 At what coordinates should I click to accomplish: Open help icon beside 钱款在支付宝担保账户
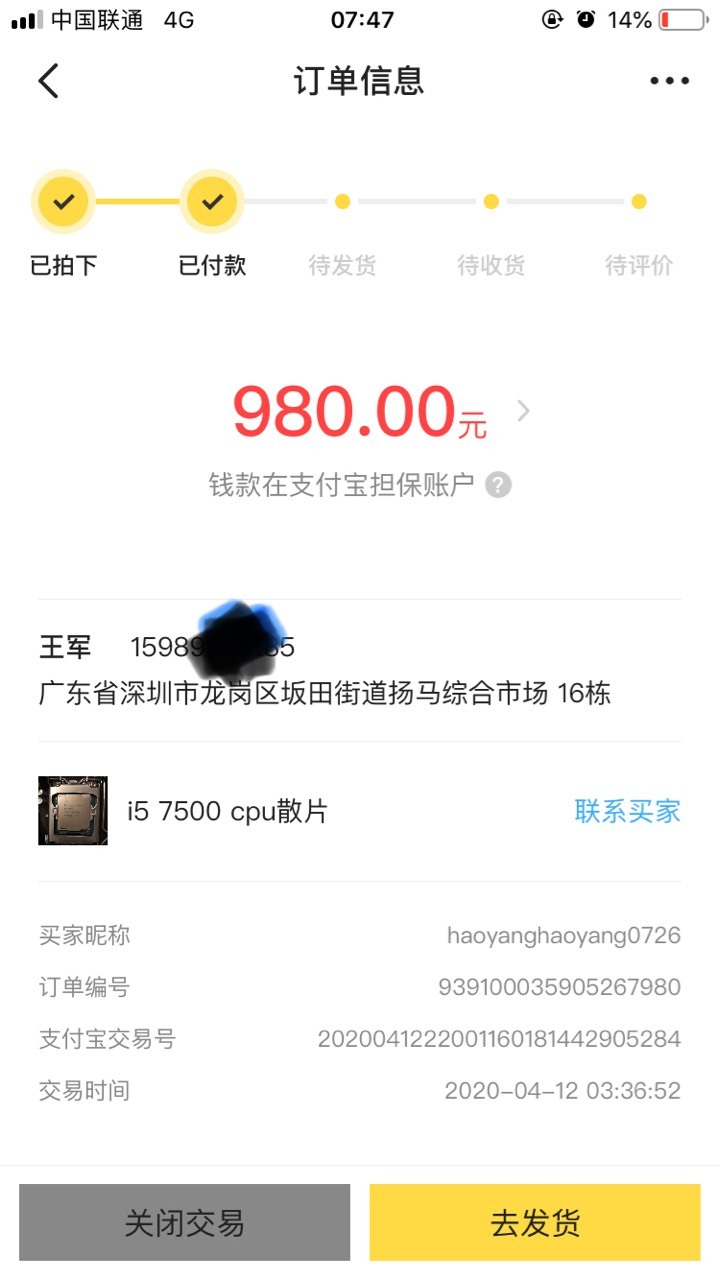point(498,485)
